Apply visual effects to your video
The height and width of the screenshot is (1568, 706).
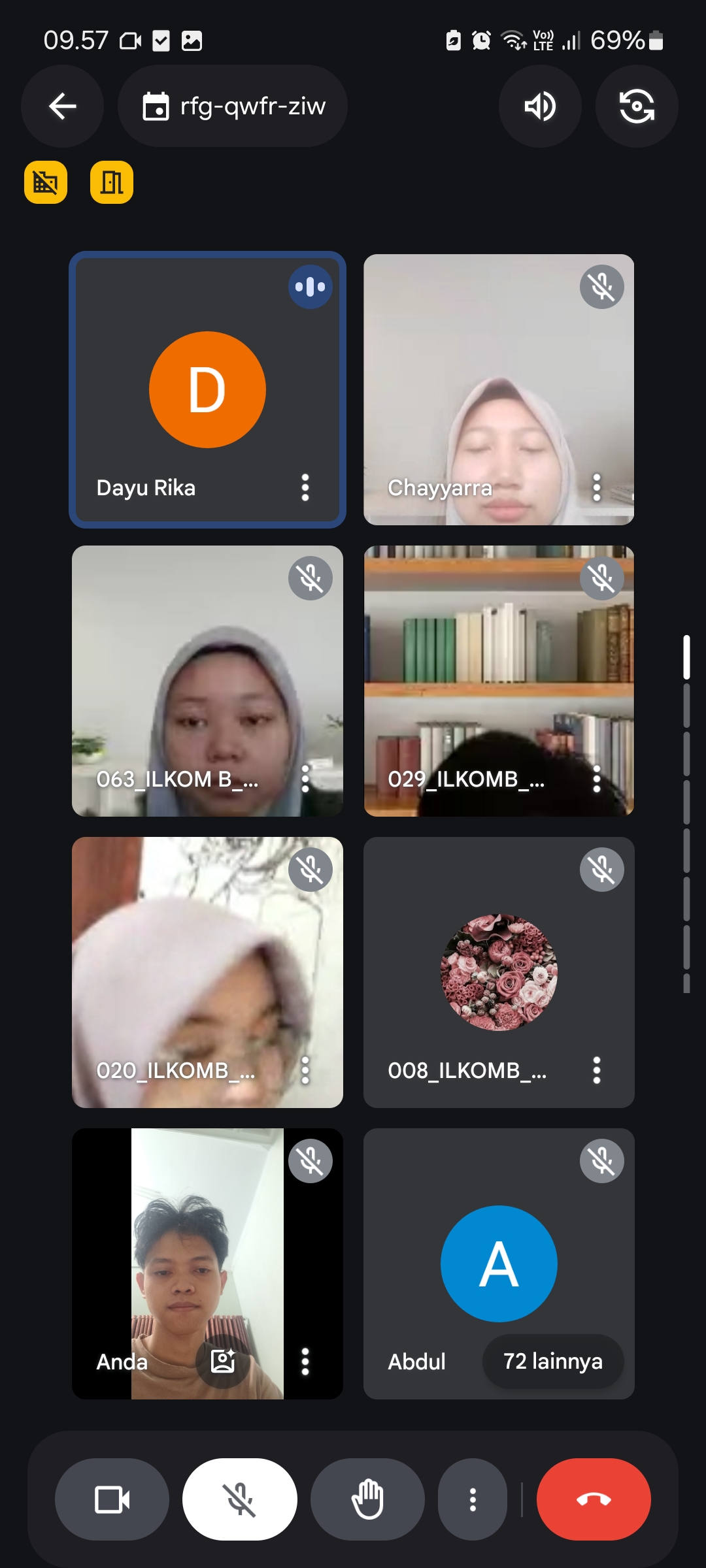[x=223, y=1361]
